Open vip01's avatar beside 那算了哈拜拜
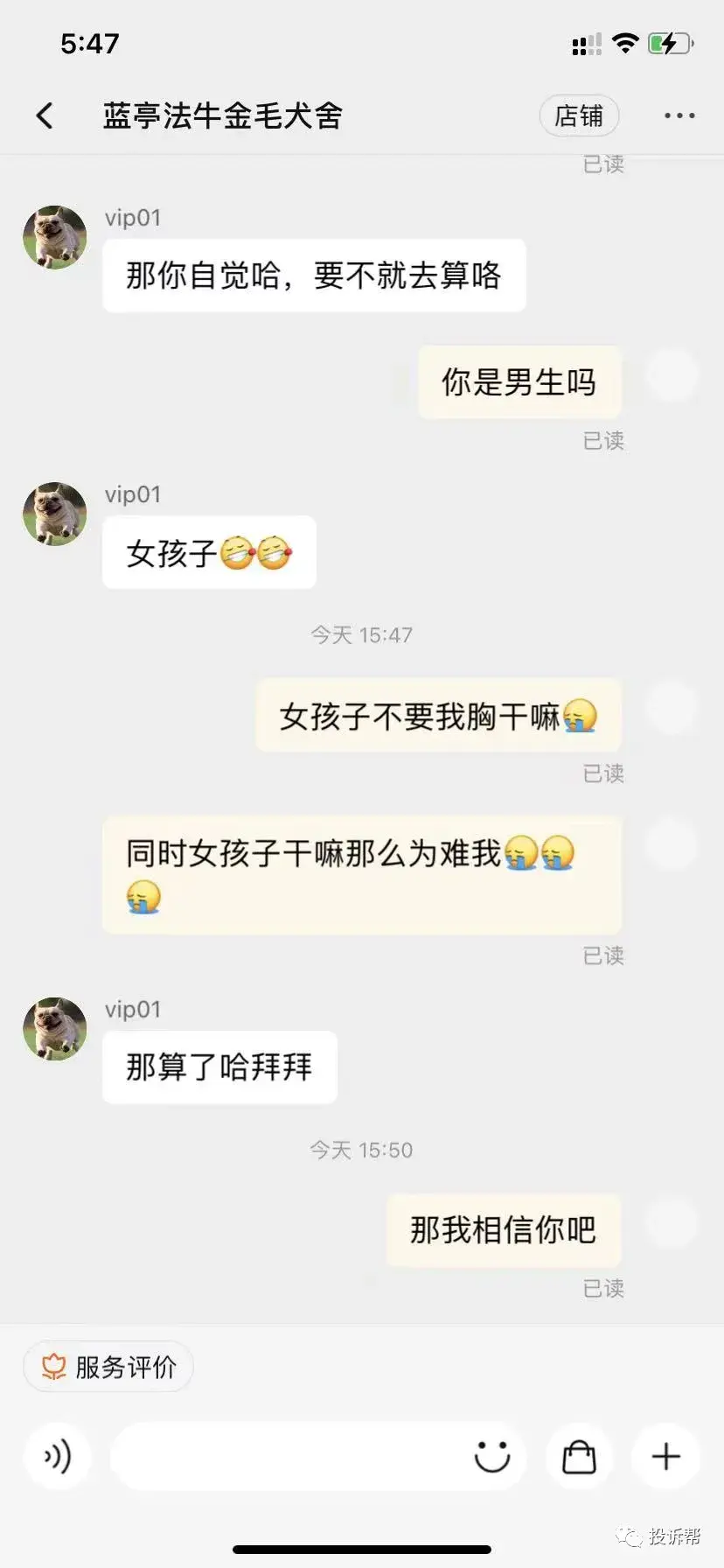 tap(55, 1029)
